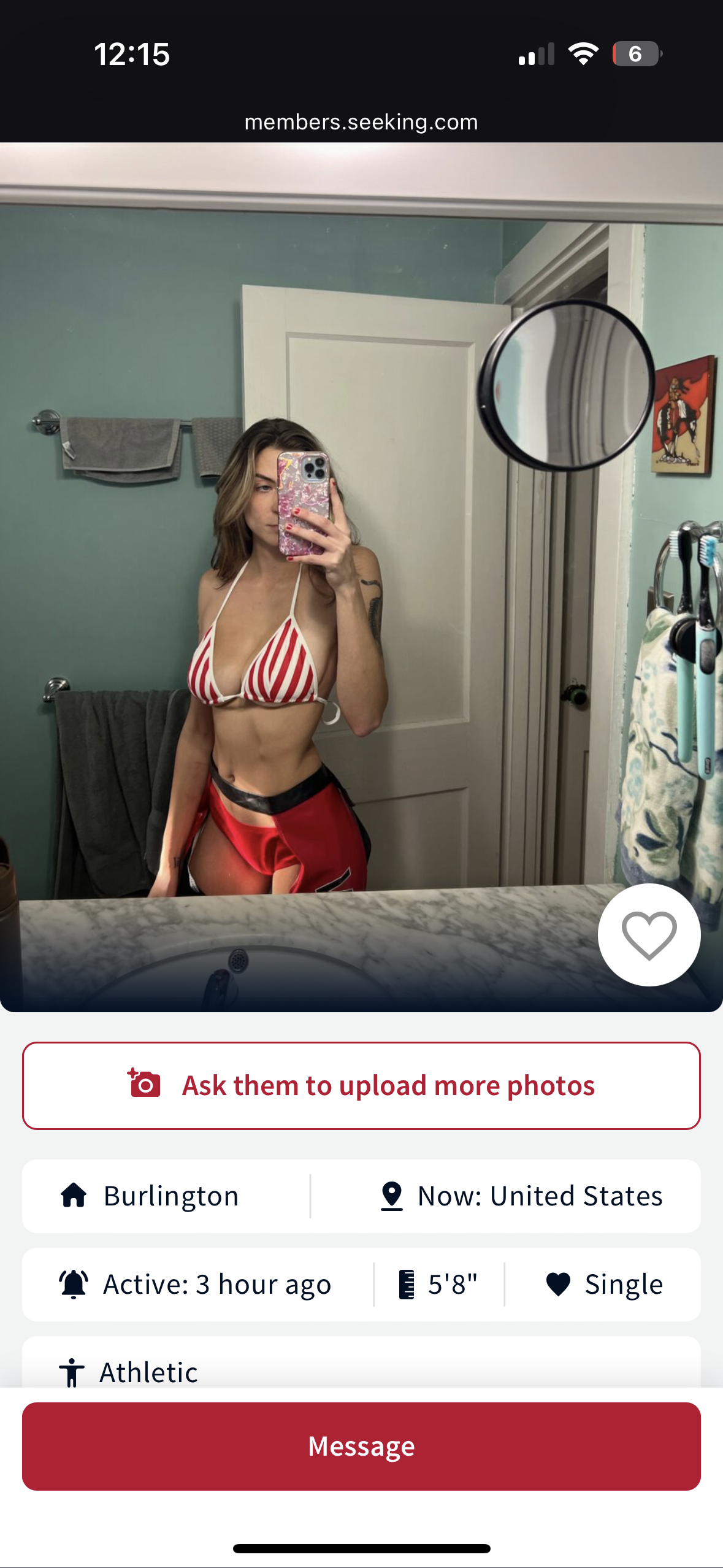Tap the heart icon to favorite profile
Screen dimensions: 723x1568
click(x=649, y=935)
